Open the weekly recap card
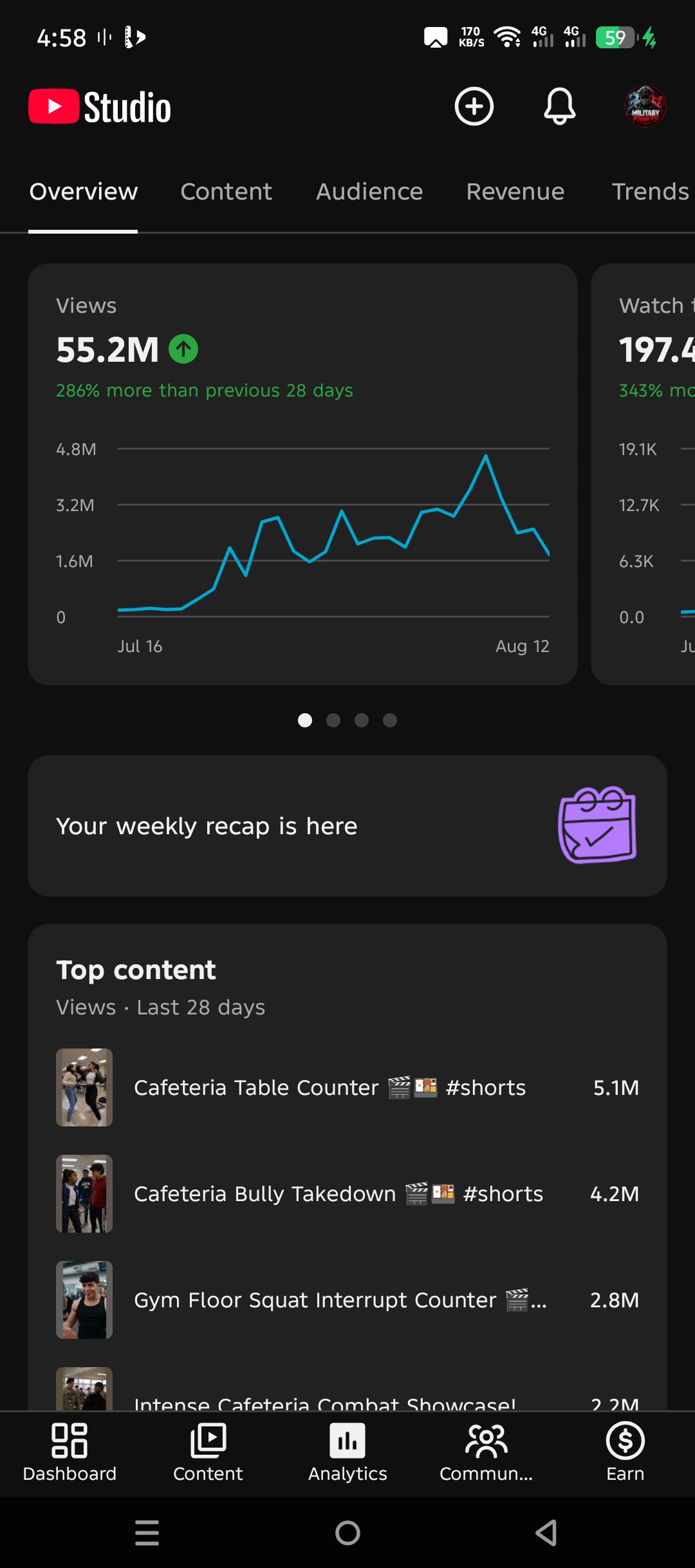Image resolution: width=695 pixels, height=1568 pixels. (347, 826)
